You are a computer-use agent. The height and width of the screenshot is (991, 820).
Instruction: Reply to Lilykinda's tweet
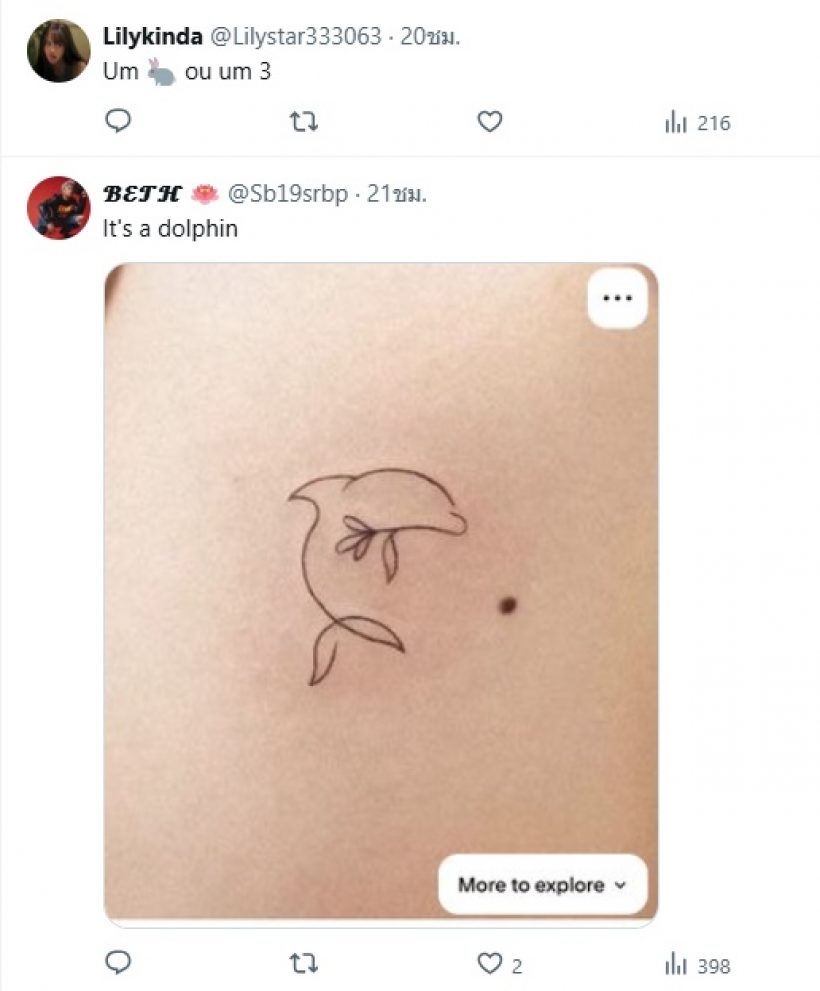(x=118, y=122)
